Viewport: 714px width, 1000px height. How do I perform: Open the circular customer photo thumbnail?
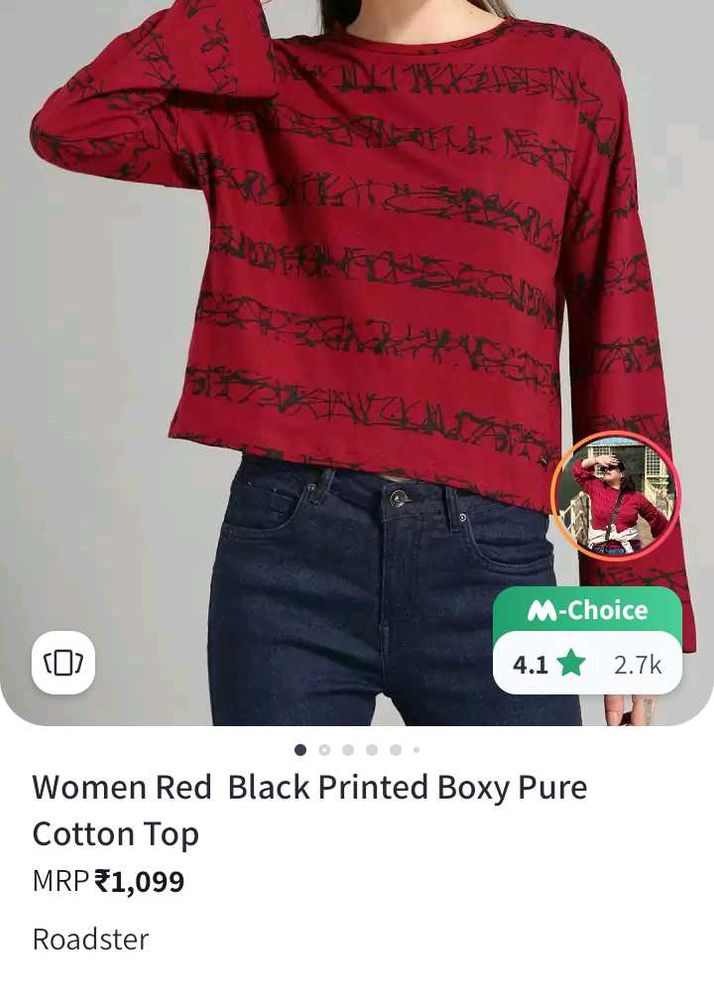[x=615, y=497]
